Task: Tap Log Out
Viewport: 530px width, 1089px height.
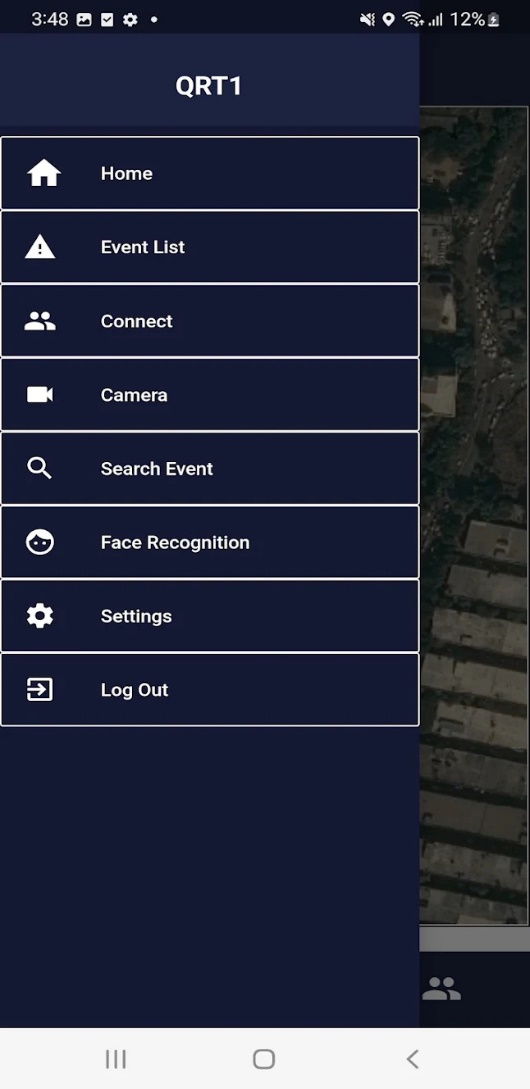Action: 210,690
